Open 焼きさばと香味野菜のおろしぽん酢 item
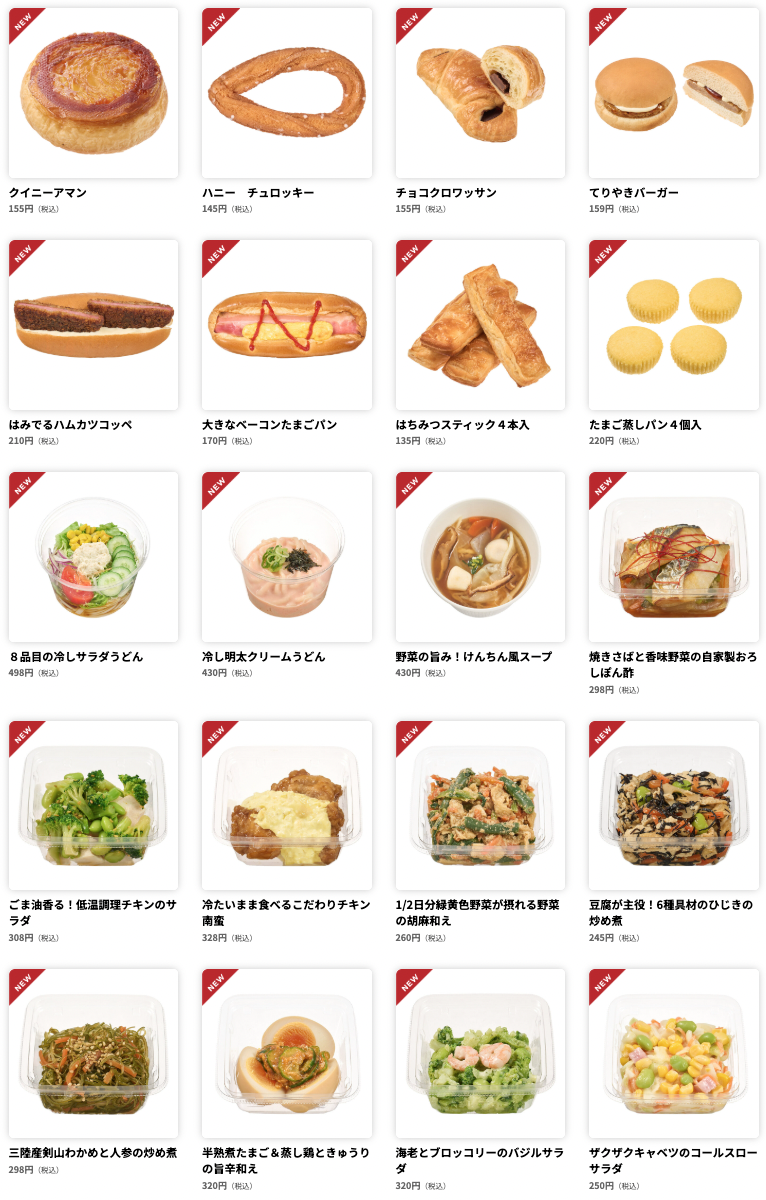This screenshot has width=766, height=1200. tap(673, 557)
